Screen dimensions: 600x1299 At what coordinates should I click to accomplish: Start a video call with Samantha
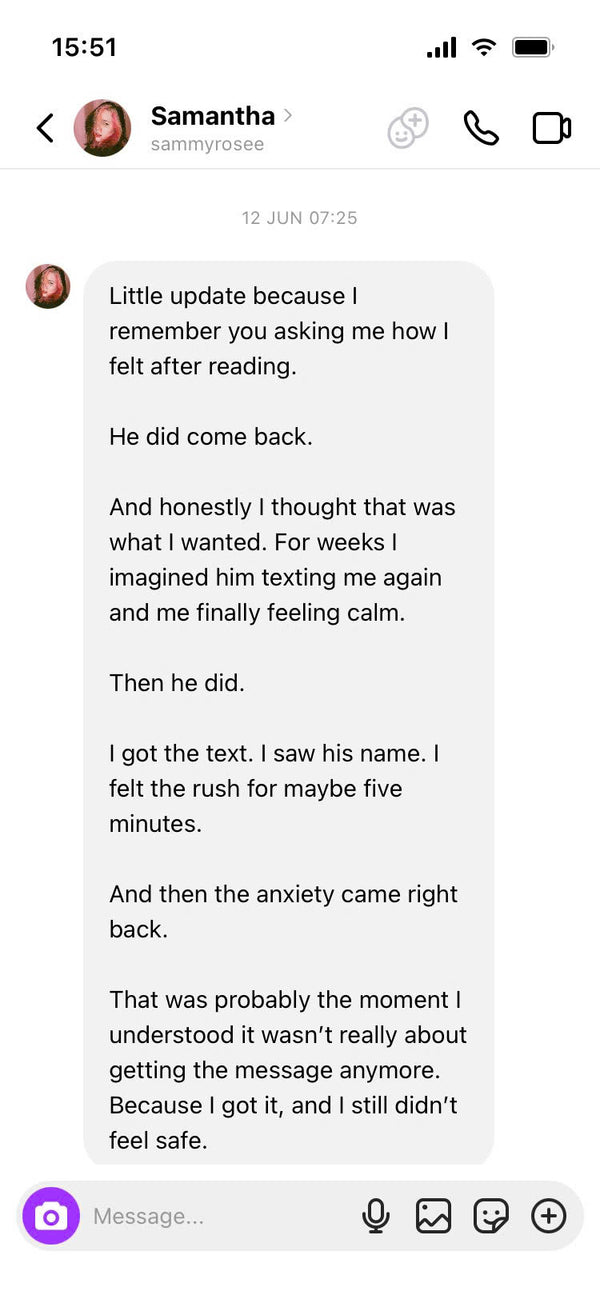click(x=551, y=128)
